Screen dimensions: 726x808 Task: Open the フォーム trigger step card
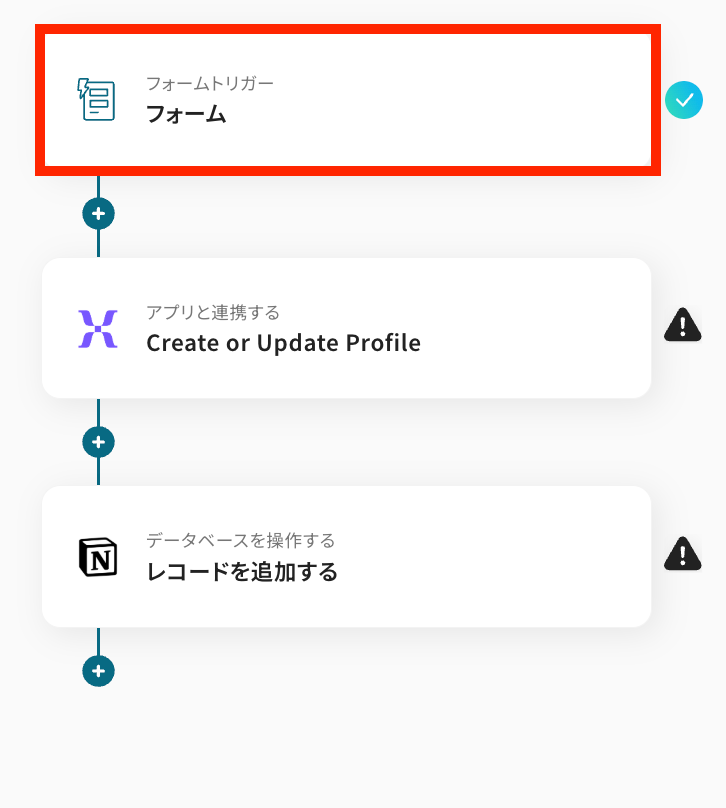click(x=346, y=100)
